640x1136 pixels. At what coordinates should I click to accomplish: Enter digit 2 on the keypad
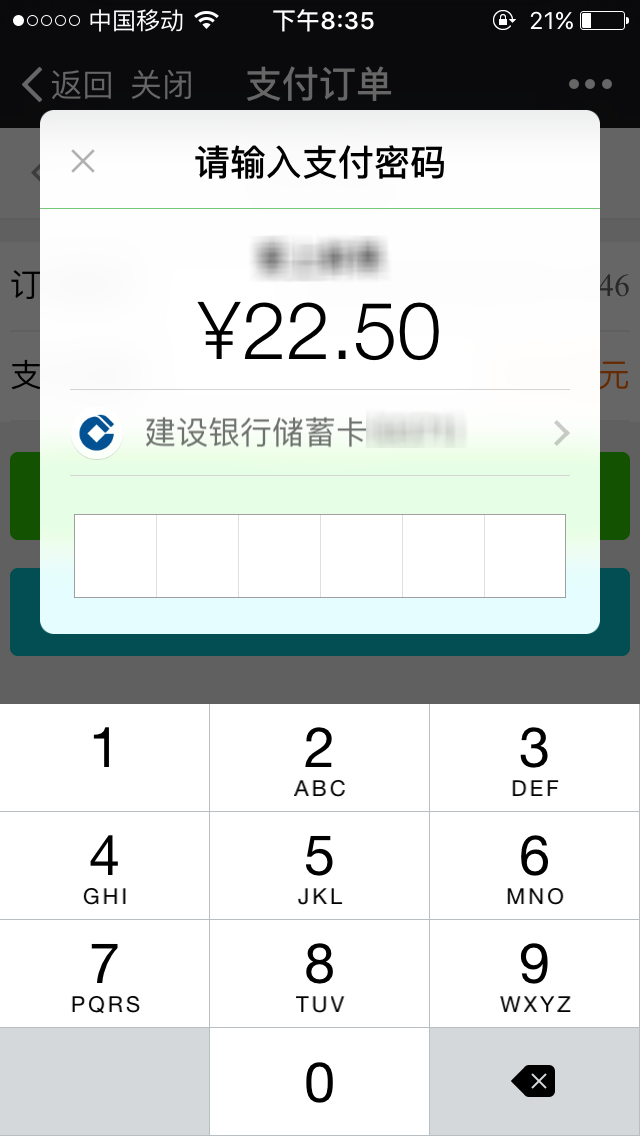click(x=319, y=758)
